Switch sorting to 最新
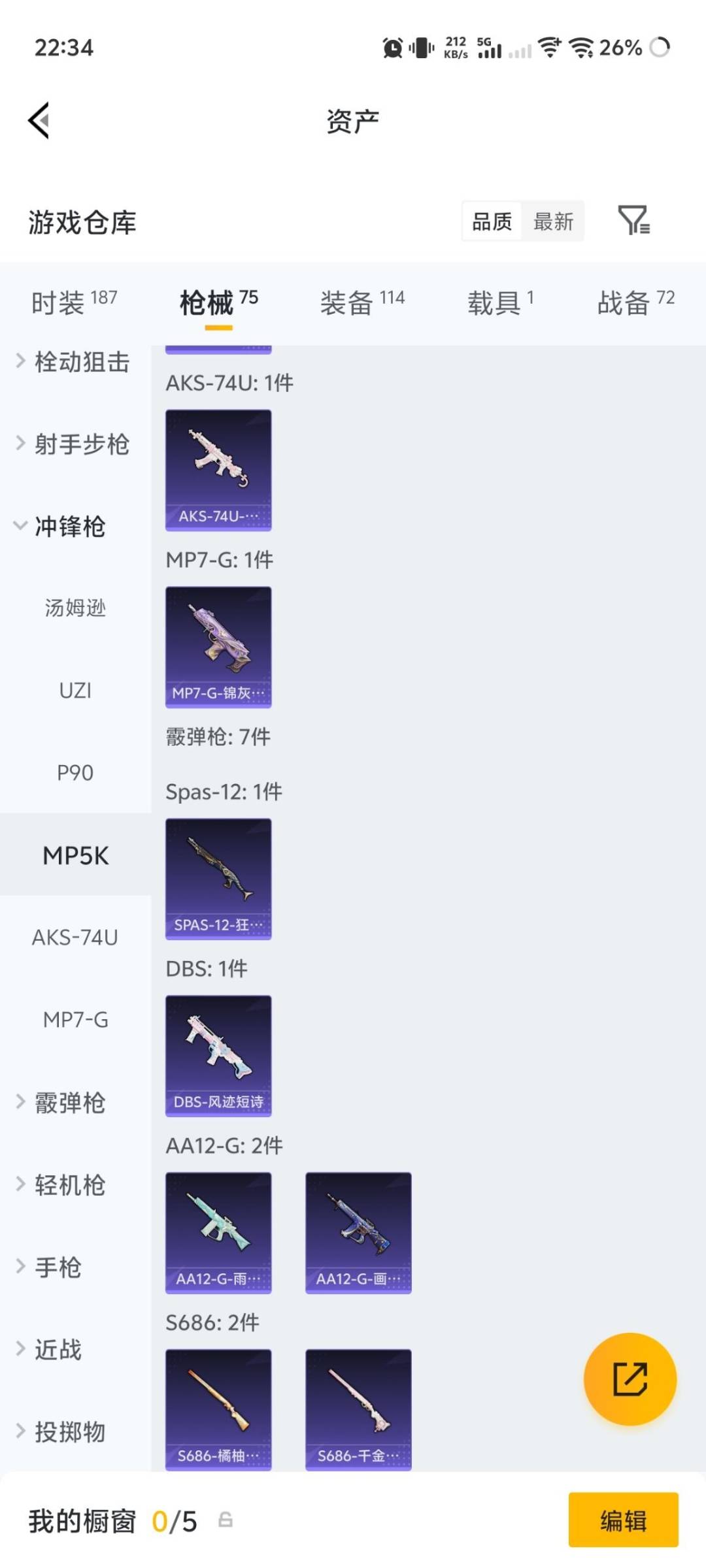The image size is (706, 1568). [x=553, y=221]
